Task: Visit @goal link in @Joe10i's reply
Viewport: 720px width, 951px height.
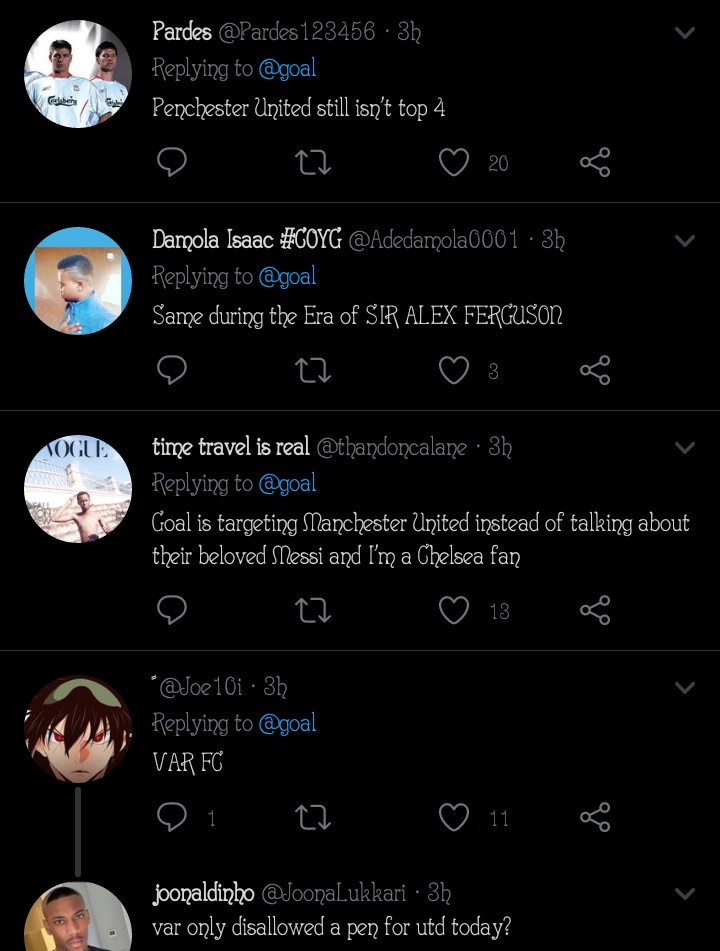Action: pos(287,723)
